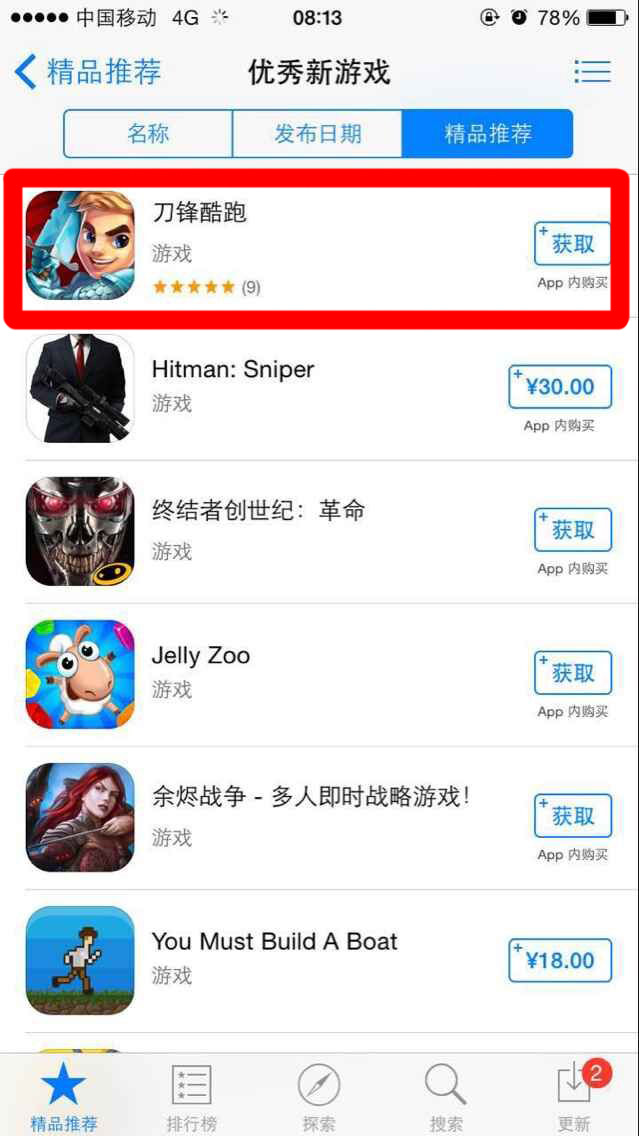This screenshot has height=1136, width=639.
Task: Switch to the 名称 sorting segment
Action: click(148, 134)
